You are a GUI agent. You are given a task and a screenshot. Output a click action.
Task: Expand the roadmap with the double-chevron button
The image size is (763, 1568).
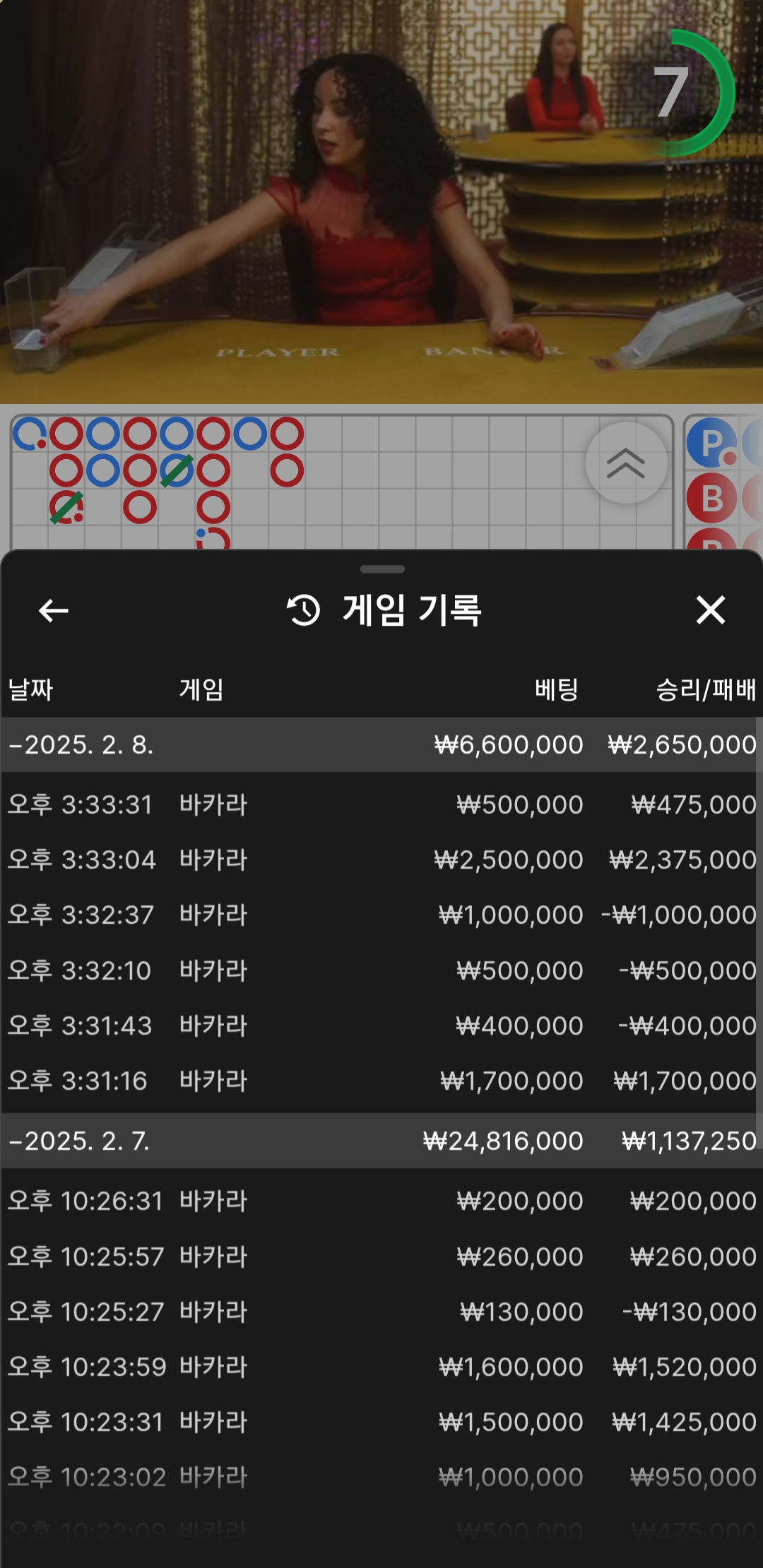tap(626, 463)
